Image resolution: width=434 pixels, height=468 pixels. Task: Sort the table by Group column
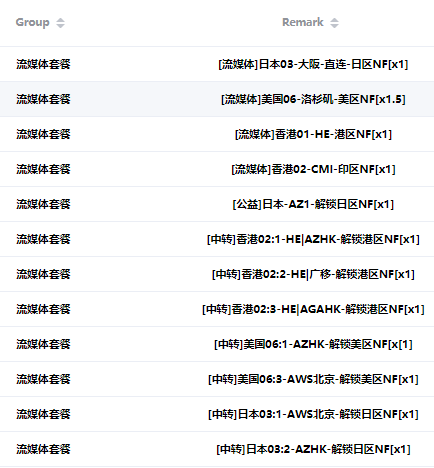tap(60, 23)
